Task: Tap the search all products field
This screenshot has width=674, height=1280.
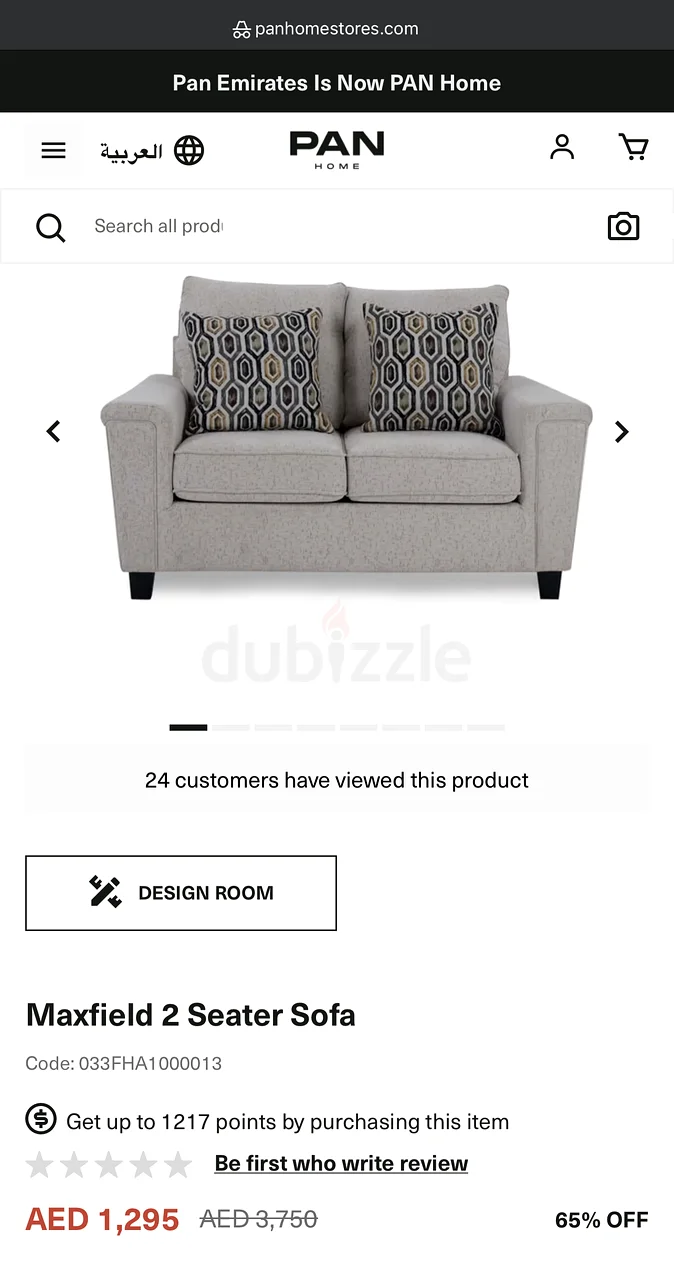Action: pos(300,226)
